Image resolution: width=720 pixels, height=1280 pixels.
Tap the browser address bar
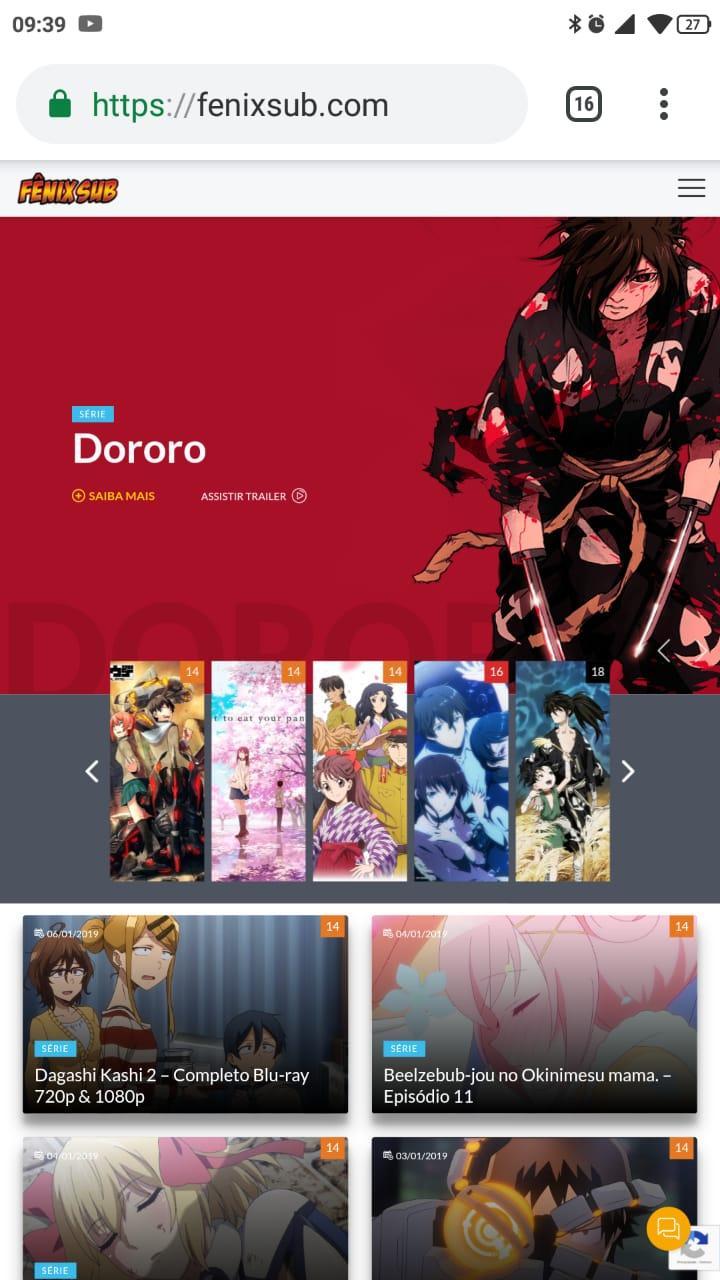point(272,104)
